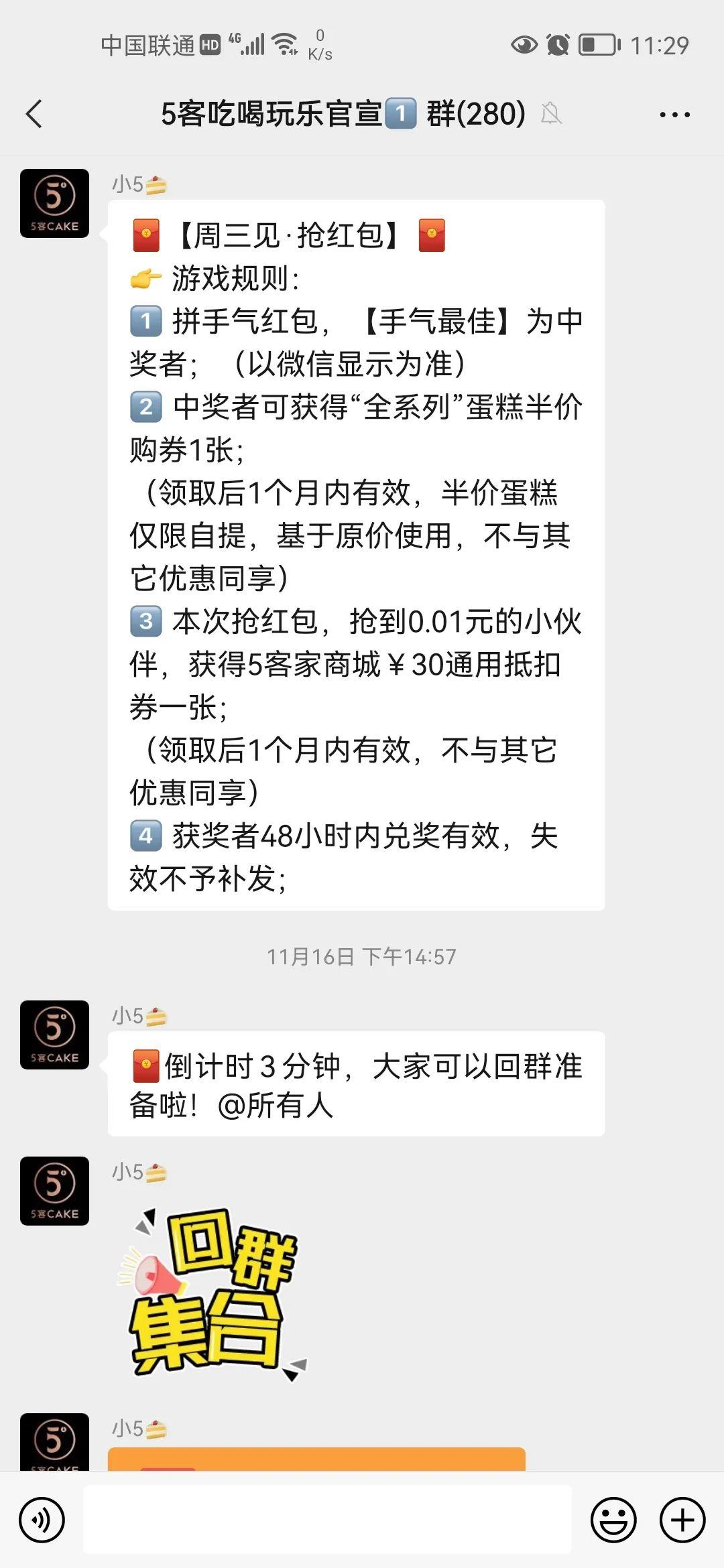Tap the back arrow to leave the chat
Viewport: 724px width, 1568px height.
pyautogui.click(x=35, y=114)
